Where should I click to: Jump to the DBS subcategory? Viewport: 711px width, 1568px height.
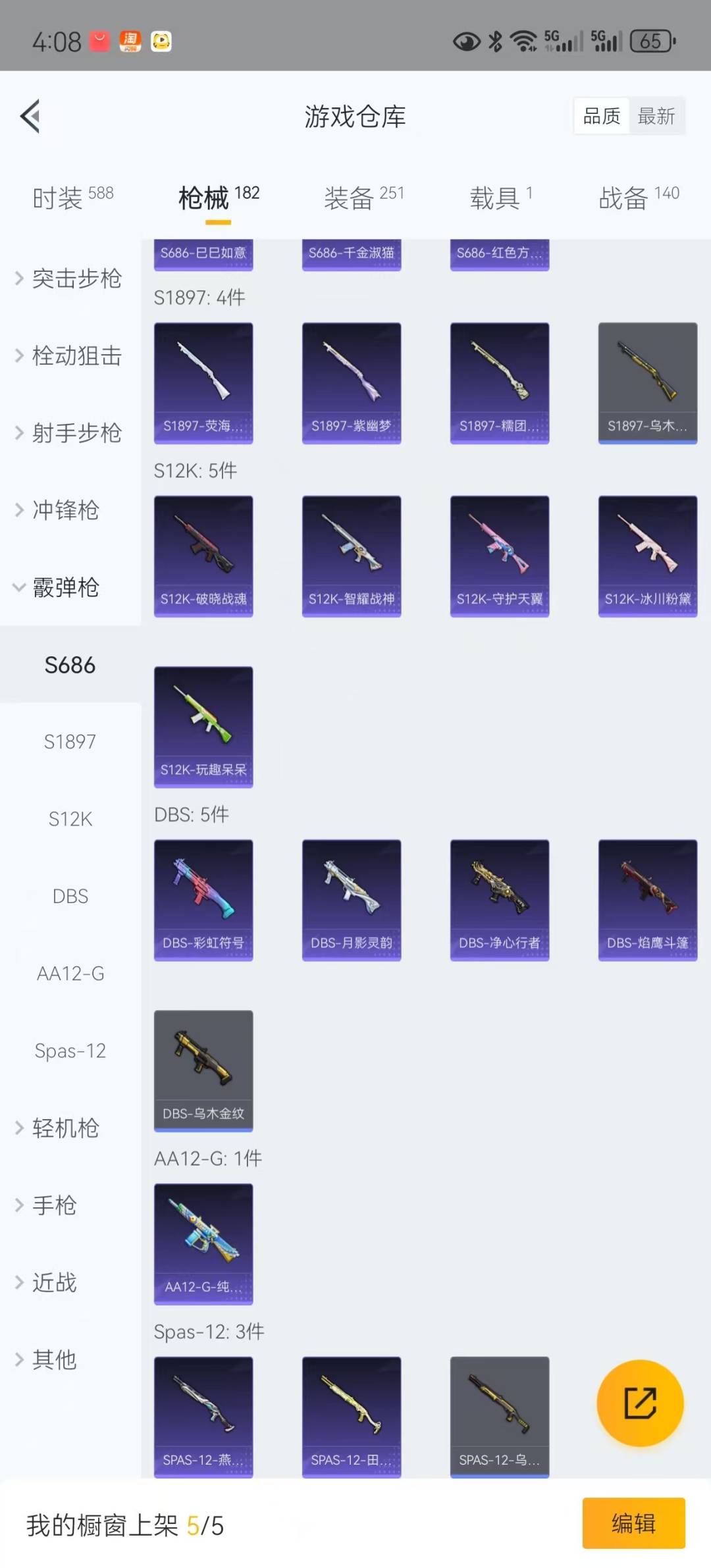(x=70, y=897)
